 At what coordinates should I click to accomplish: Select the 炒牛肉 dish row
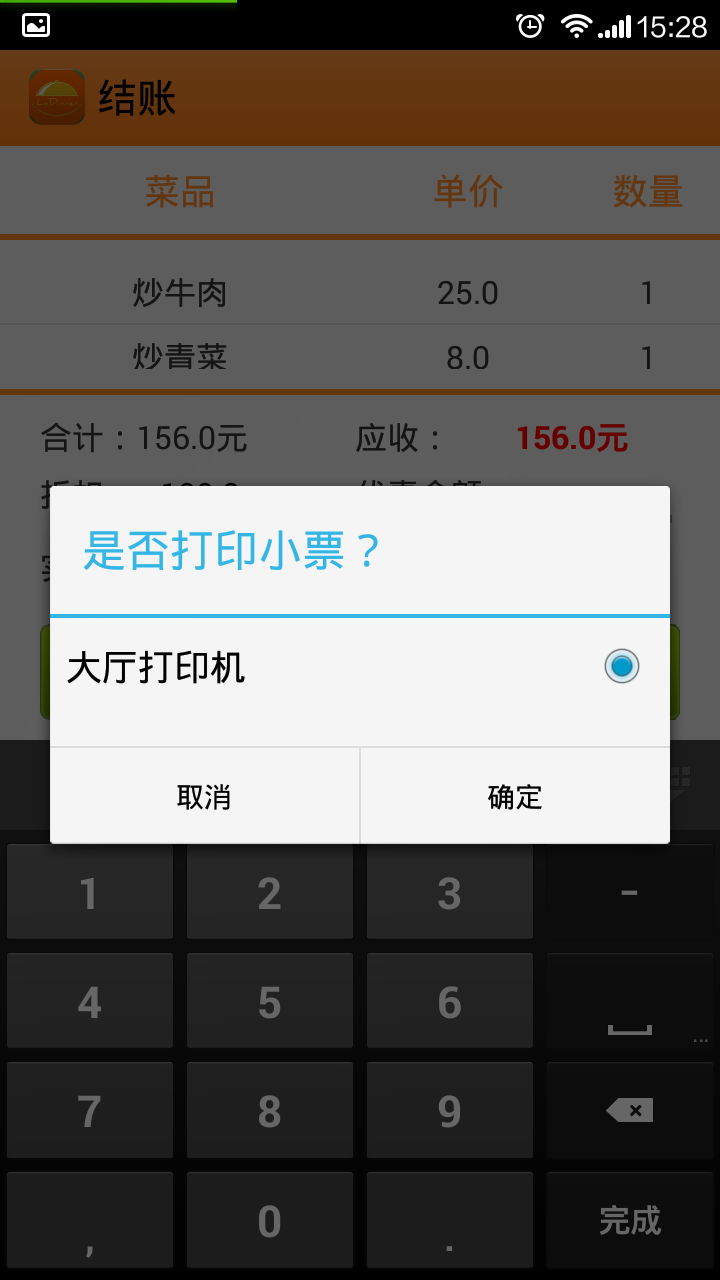click(360, 293)
